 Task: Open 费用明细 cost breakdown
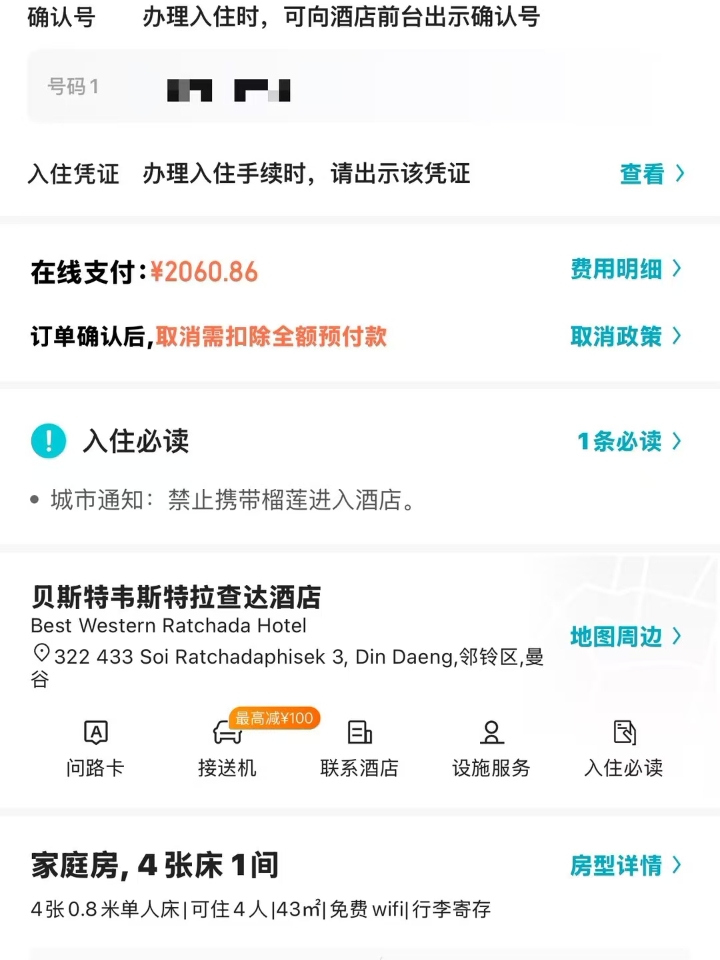pyautogui.click(x=626, y=269)
